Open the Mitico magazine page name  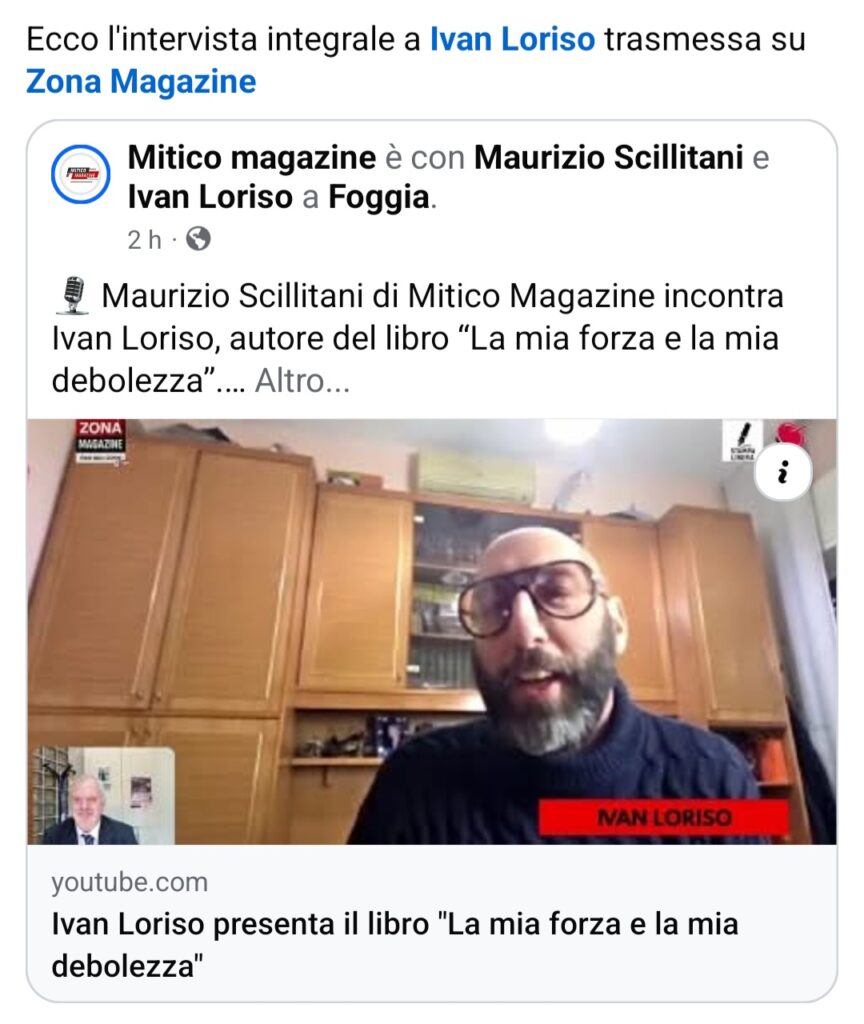click(x=251, y=158)
